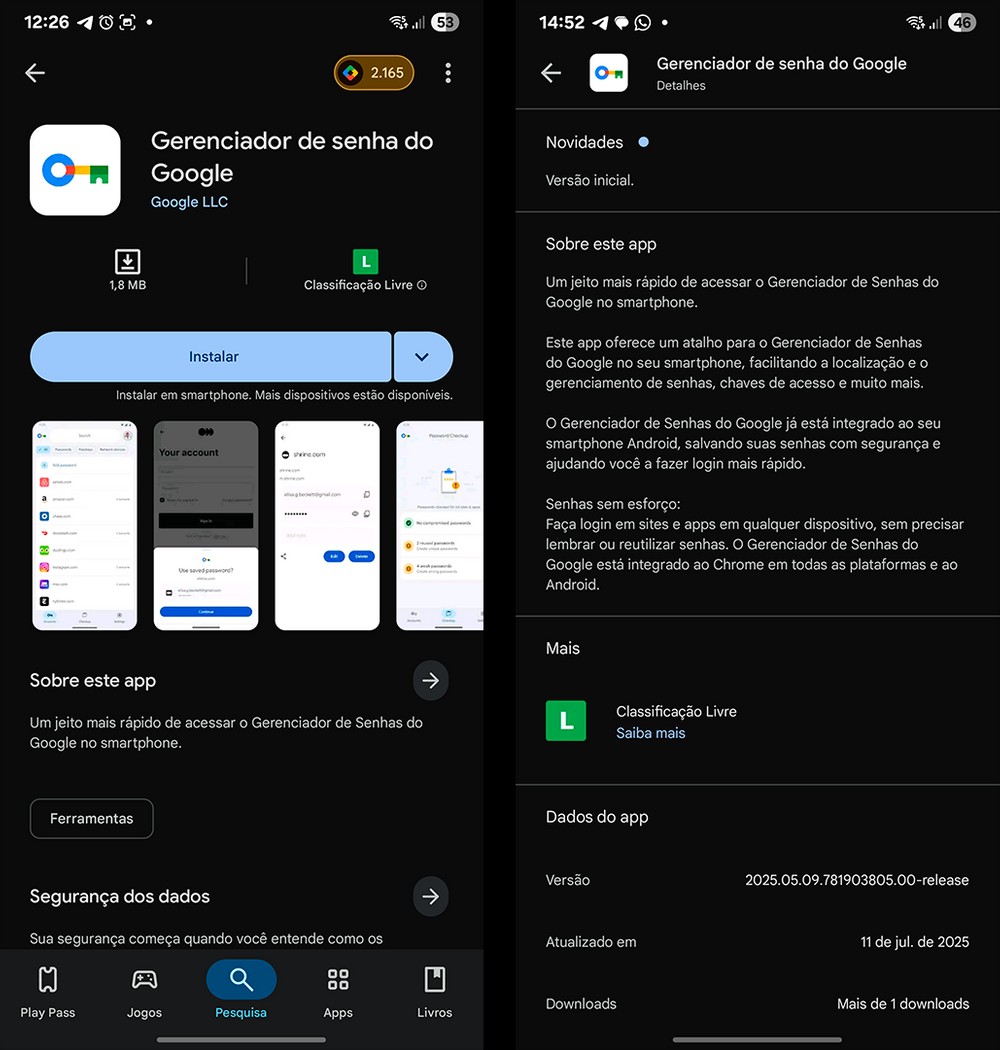
Task: View Classificação Livre rating info
Action: click(365, 272)
